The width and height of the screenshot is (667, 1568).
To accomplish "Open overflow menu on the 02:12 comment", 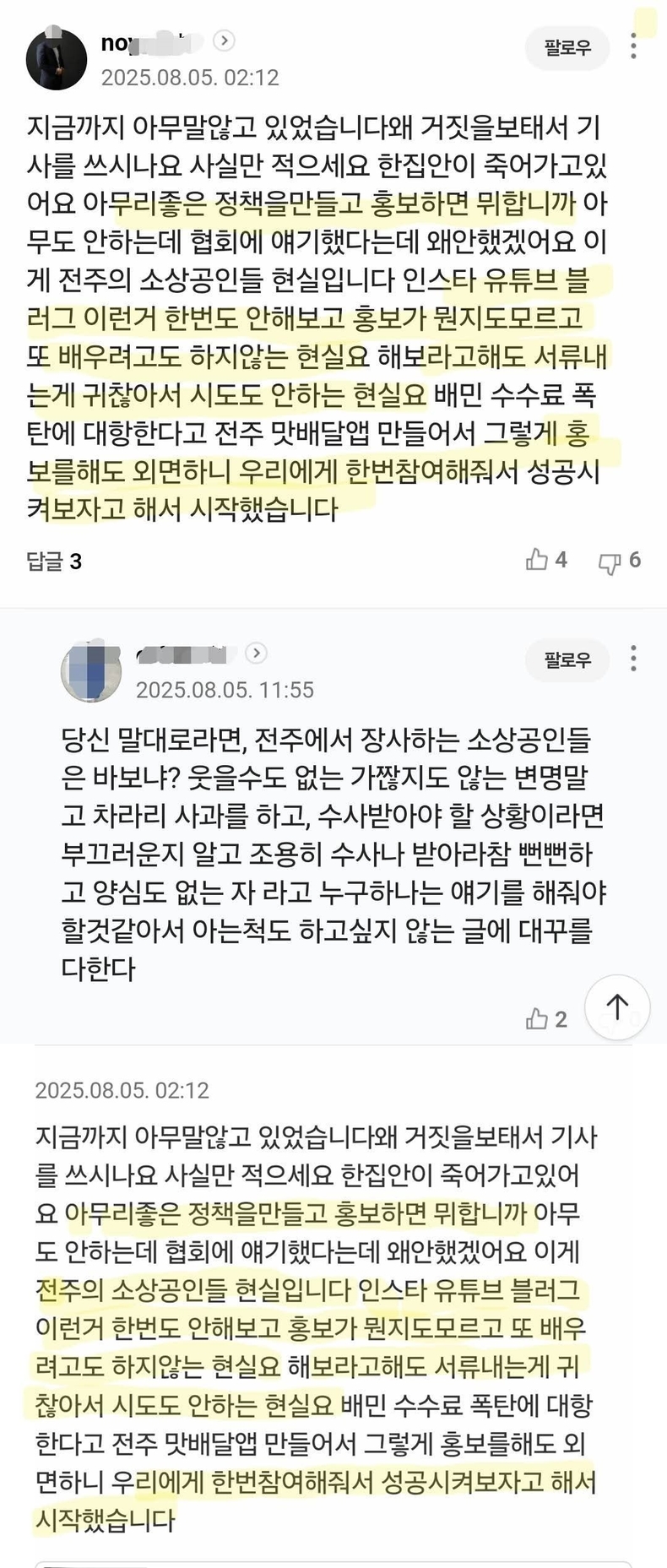I will [633, 46].
